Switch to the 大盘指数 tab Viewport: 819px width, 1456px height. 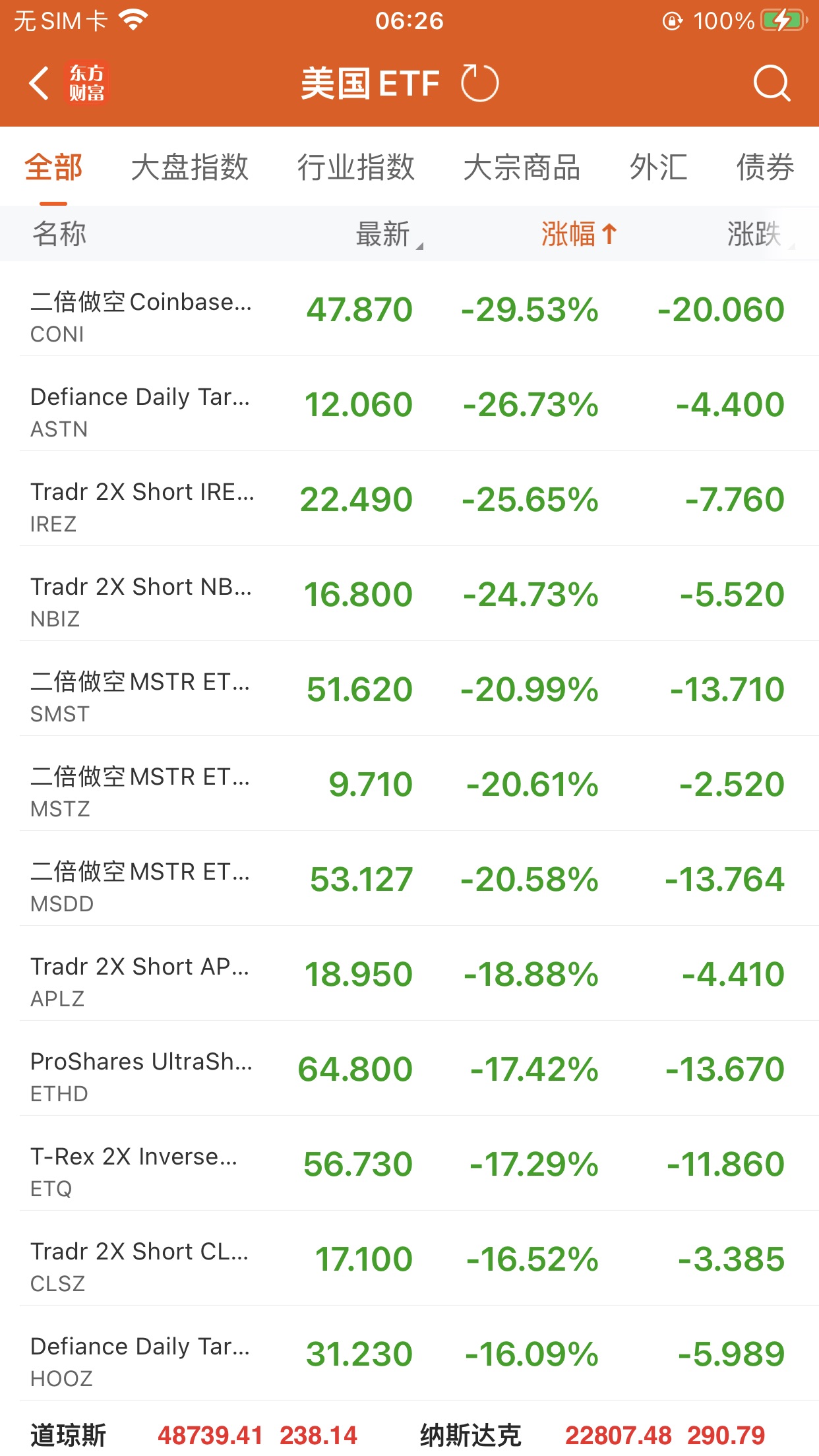point(189,167)
